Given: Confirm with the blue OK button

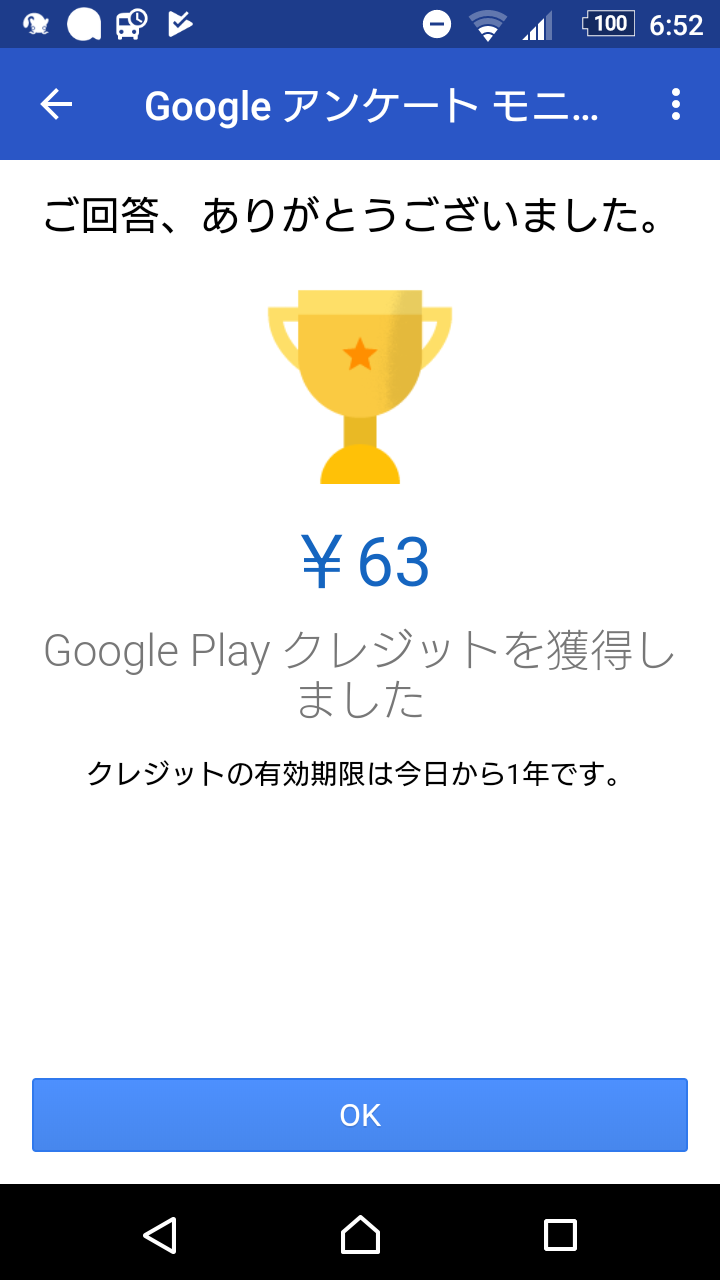Looking at the screenshot, I should click(x=360, y=1115).
